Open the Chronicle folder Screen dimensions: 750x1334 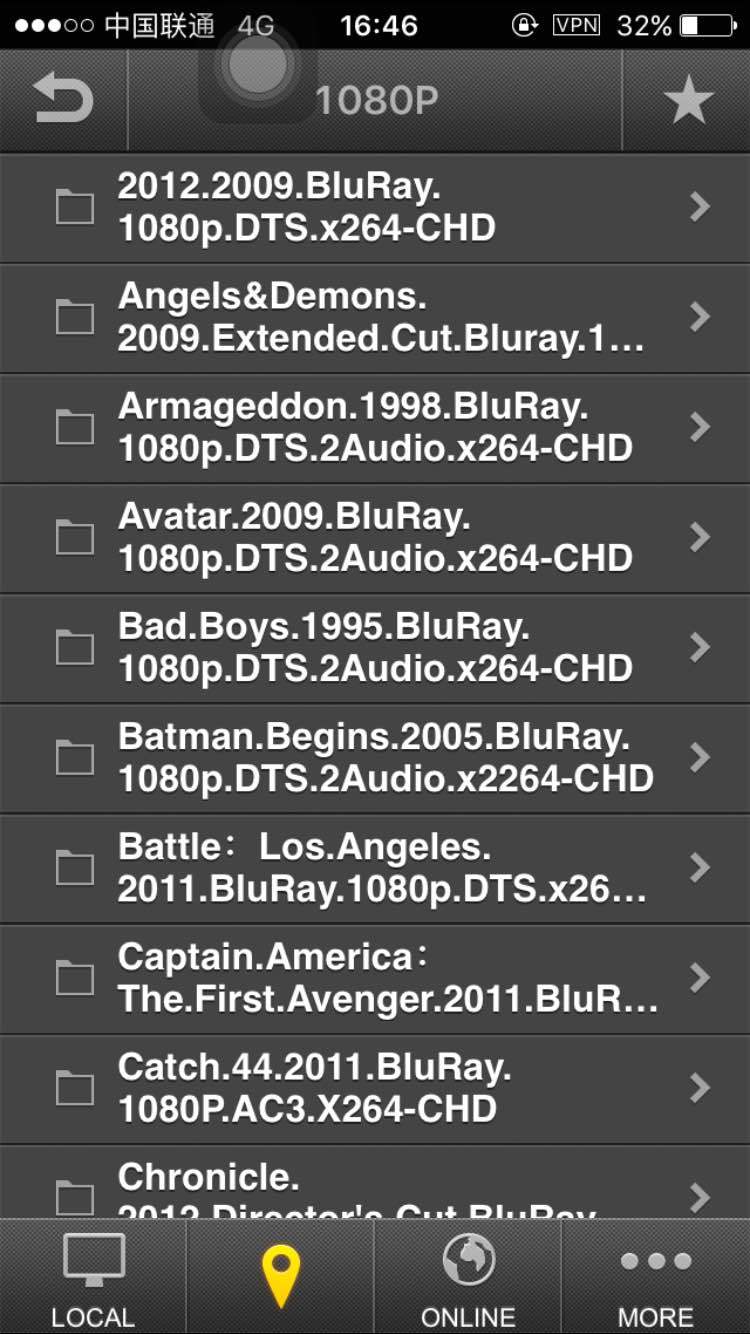pos(375,1182)
